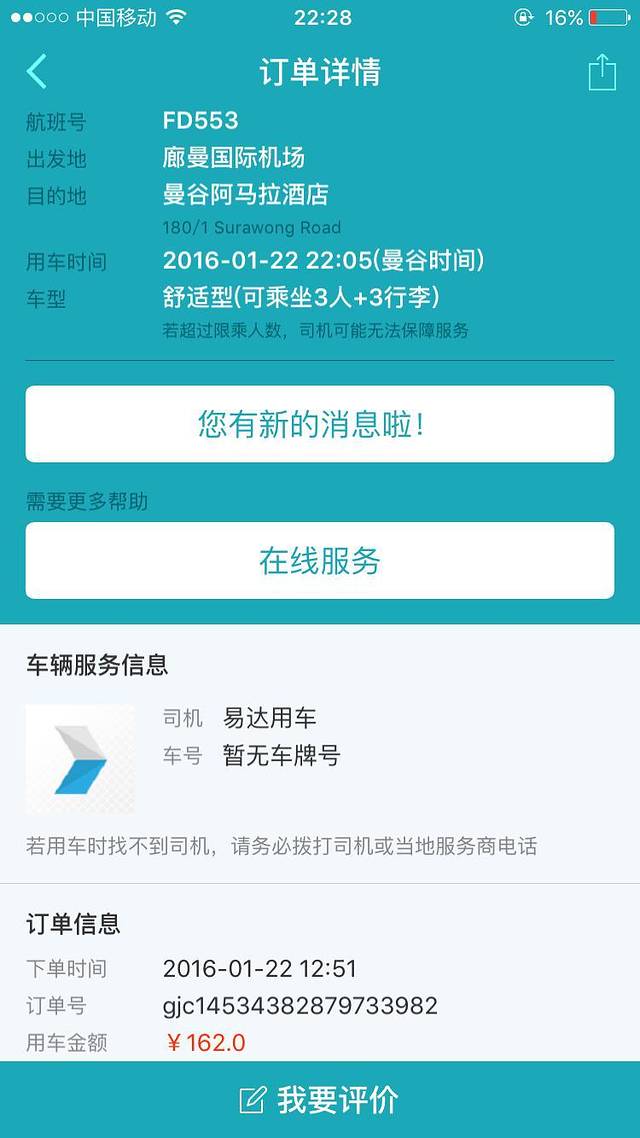Open the new message notification button
The image size is (640, 1138).
coord(320,424)
